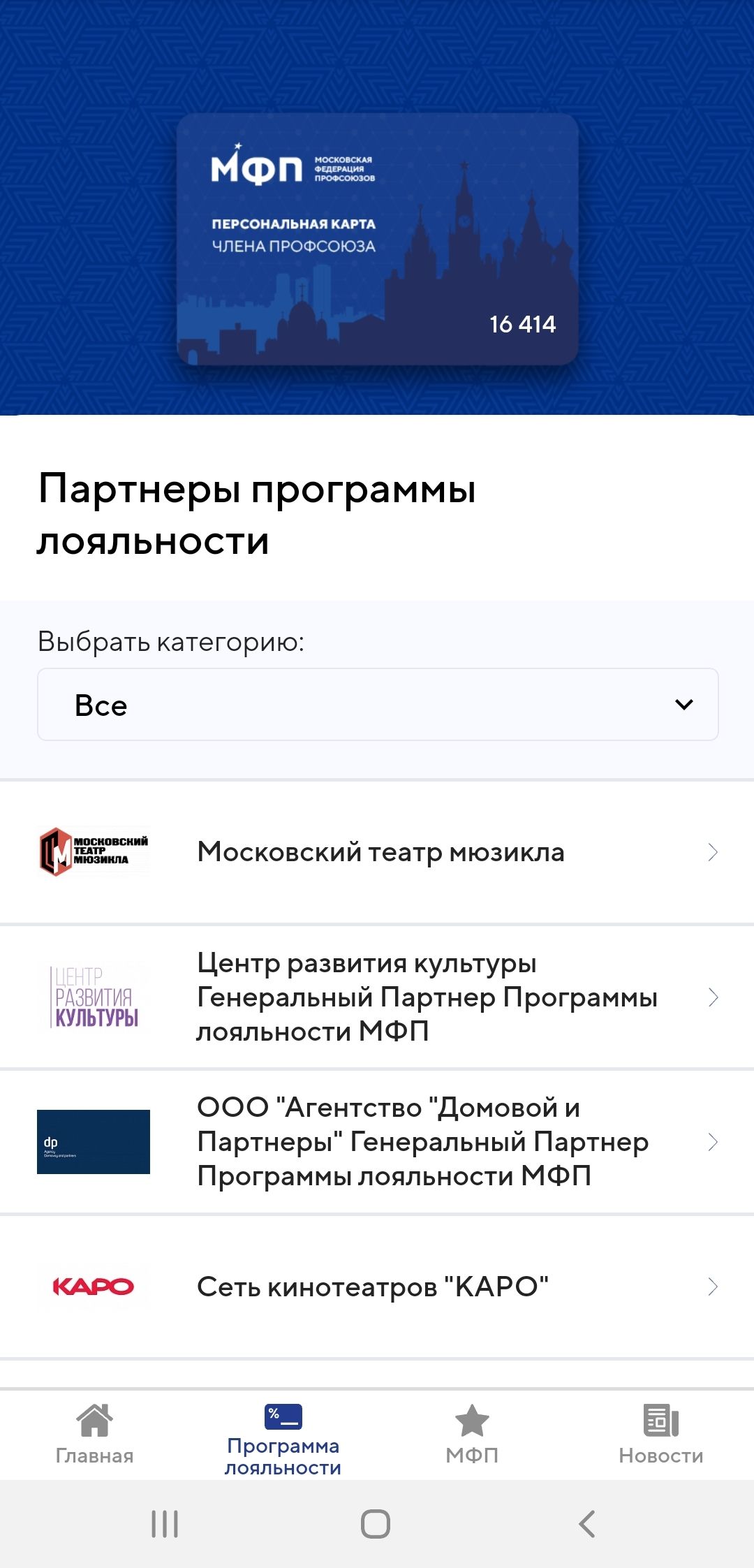The width and height of the screenshot is (754, 1568).
Task: Open the category dropdown showing Все
Action: pos(377,705)
